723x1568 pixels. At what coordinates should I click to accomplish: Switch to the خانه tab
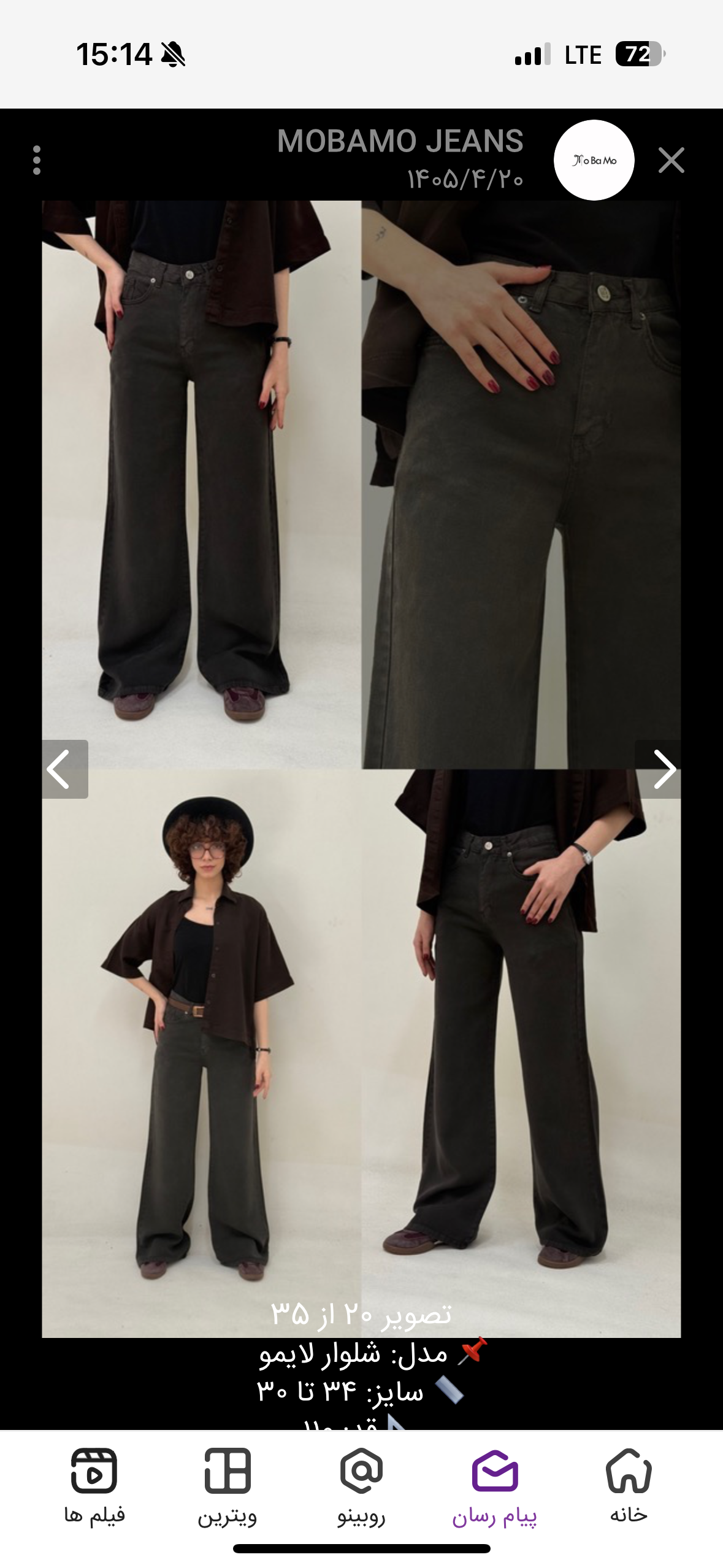[x=629, y=1486]
